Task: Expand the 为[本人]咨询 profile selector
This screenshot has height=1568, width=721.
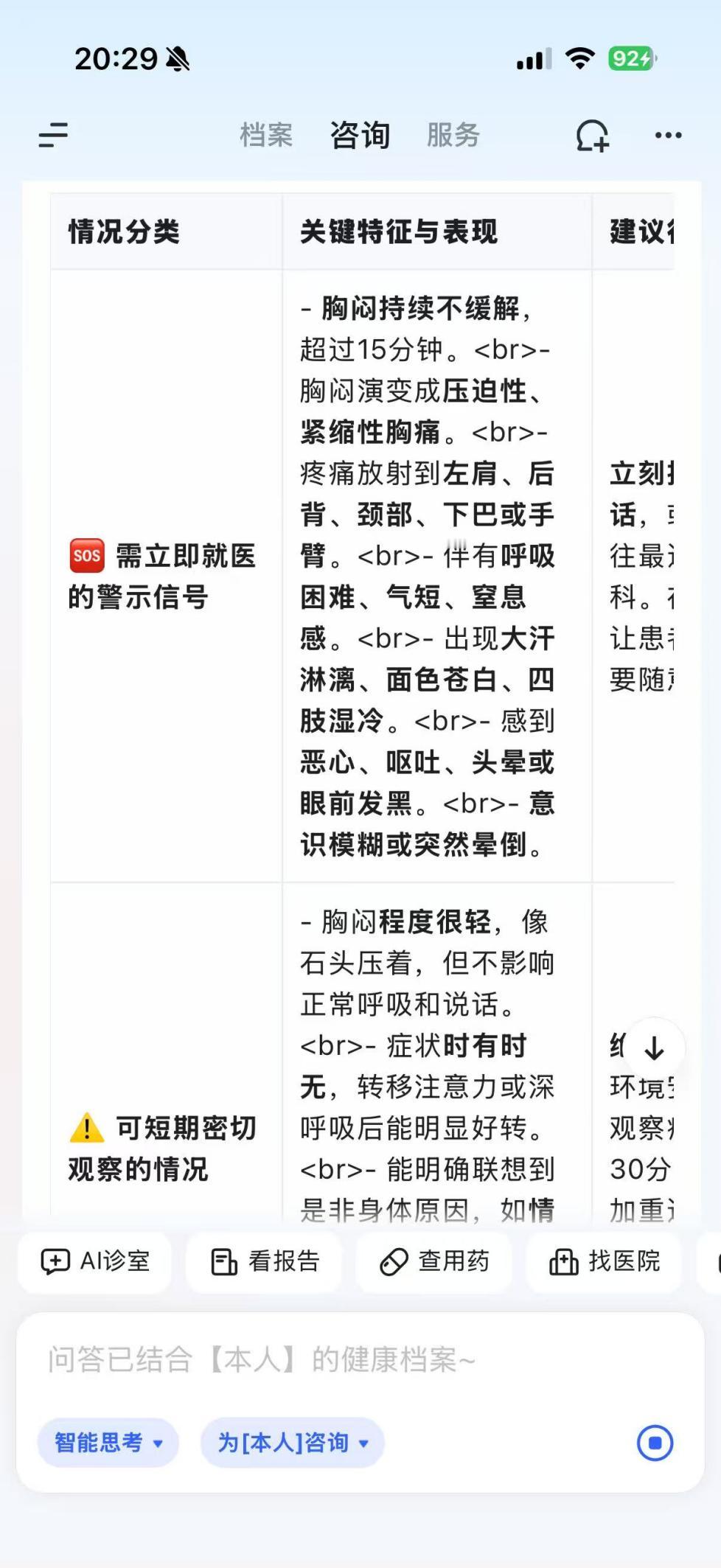Action: (x=290, y=1444)
